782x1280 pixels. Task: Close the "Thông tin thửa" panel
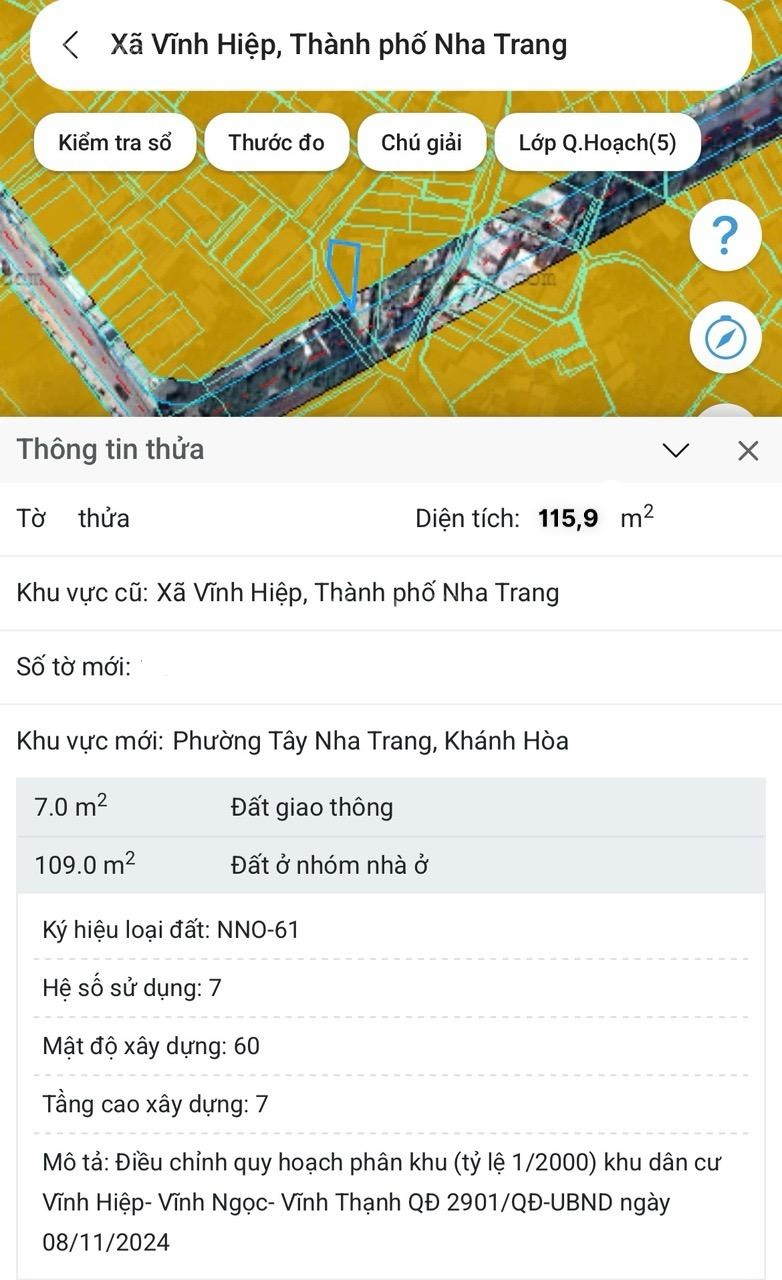point(747,451)
